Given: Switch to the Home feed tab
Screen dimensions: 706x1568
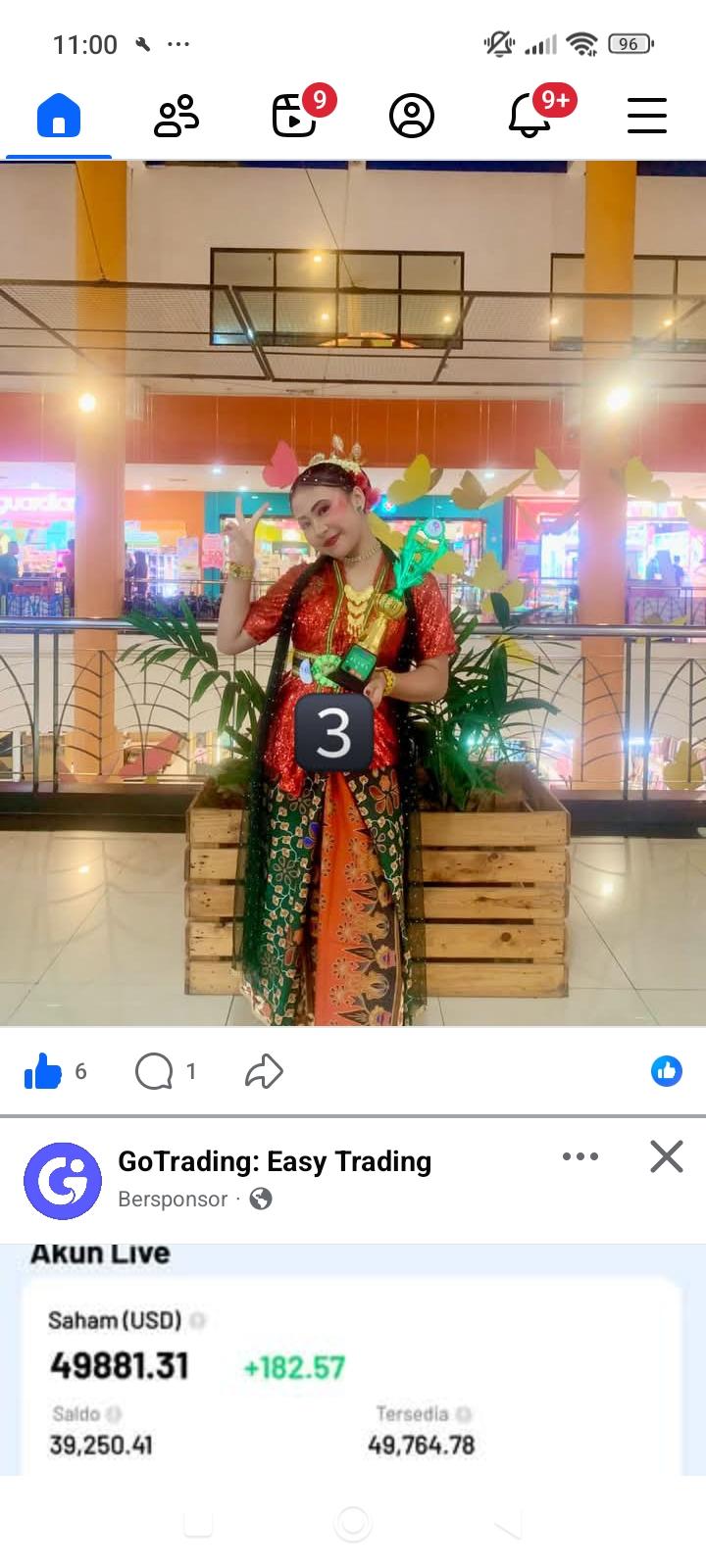Looking at the screenshot, I should click(59, 116).
